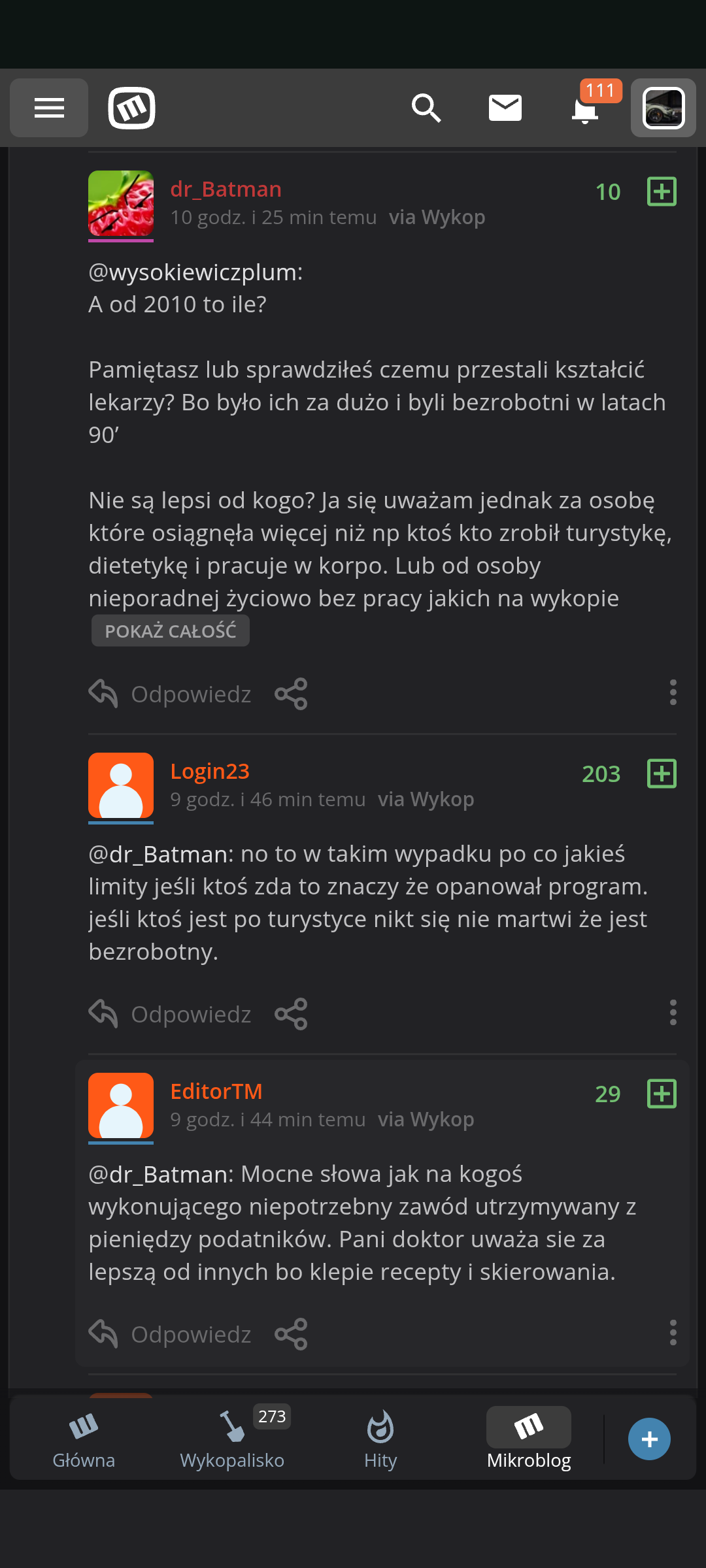The width and height of the screenshot is (706, 1568).
Task: Reply to Login23's comment
Action: 170,1014
